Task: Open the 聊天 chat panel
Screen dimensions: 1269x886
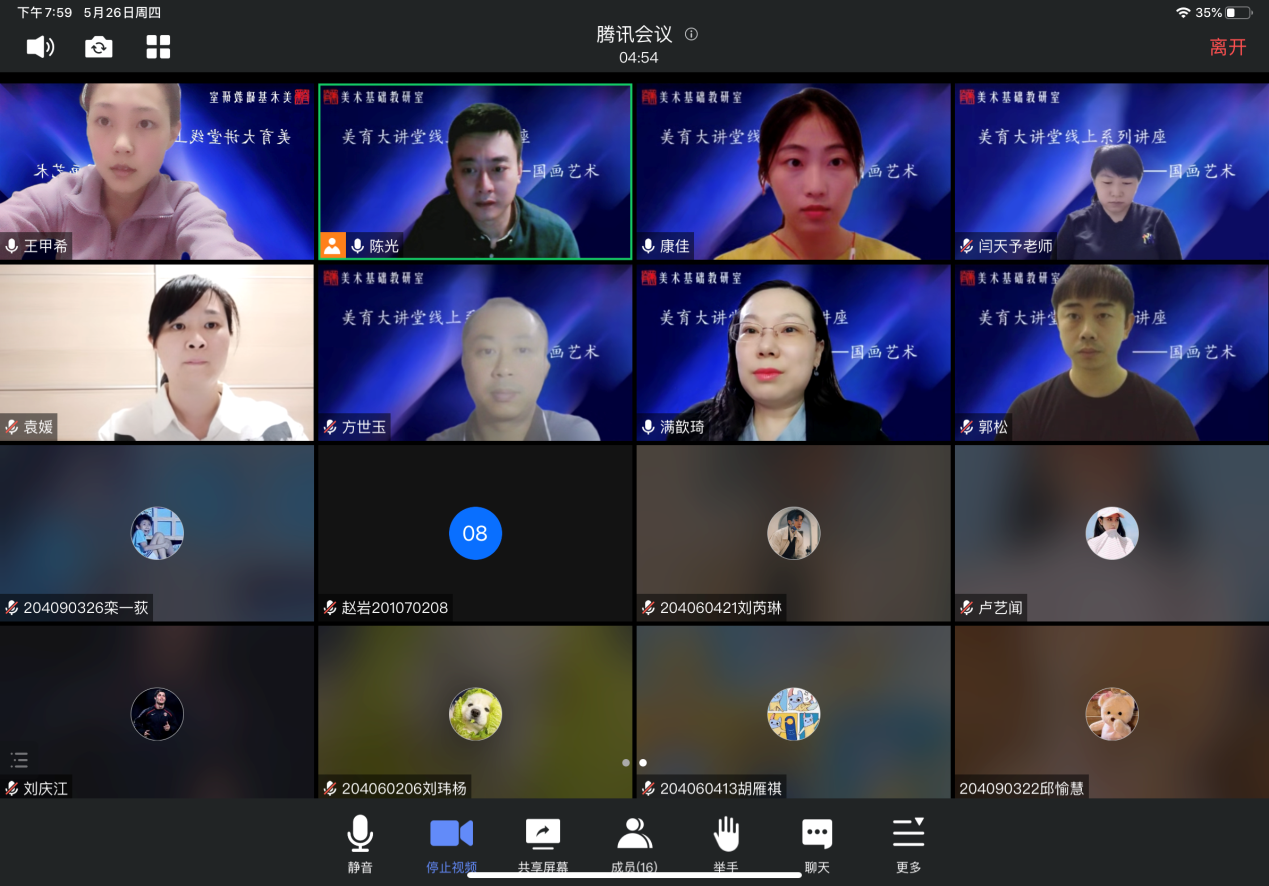Action: [x=817, y=843]
